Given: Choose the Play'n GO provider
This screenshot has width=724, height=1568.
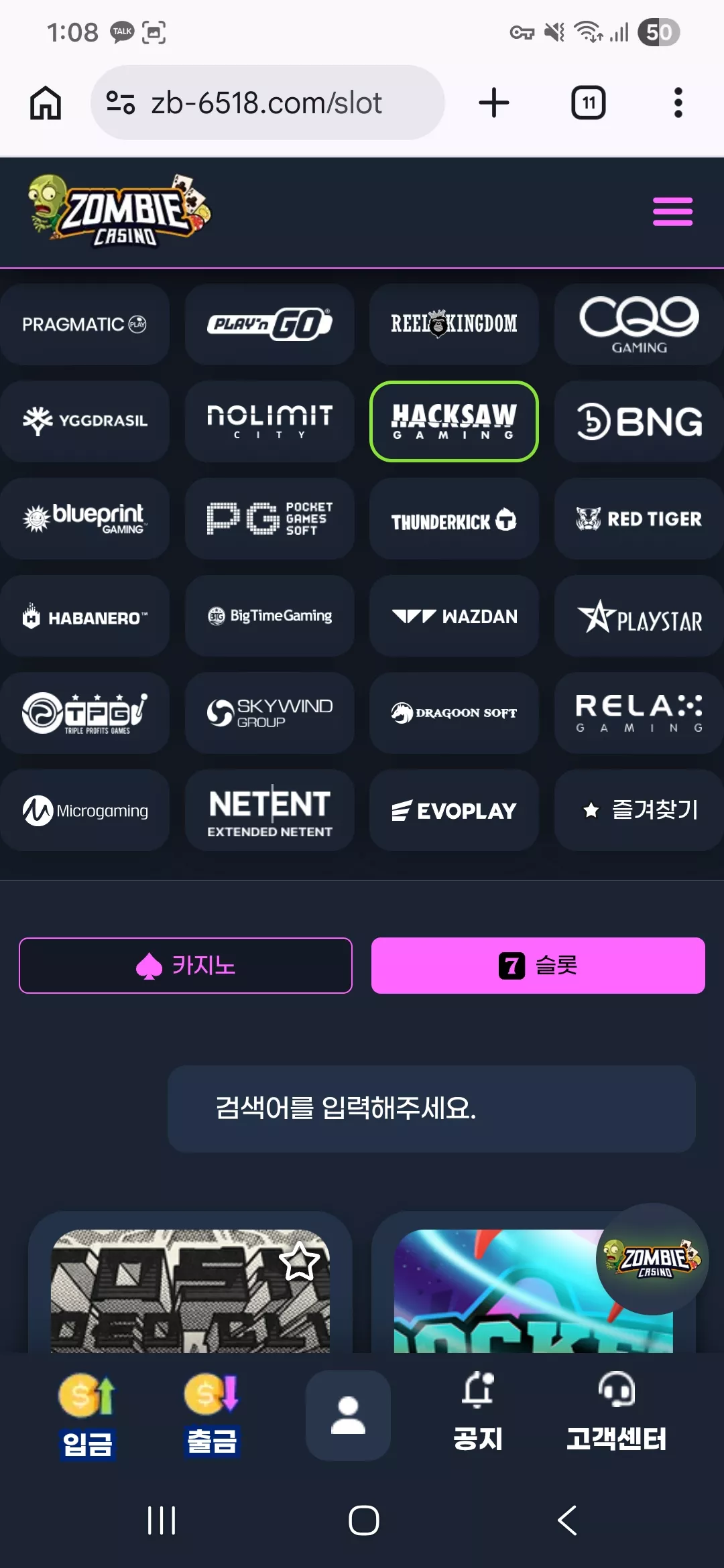Looking at the screenshot, I should click(269, 324).
